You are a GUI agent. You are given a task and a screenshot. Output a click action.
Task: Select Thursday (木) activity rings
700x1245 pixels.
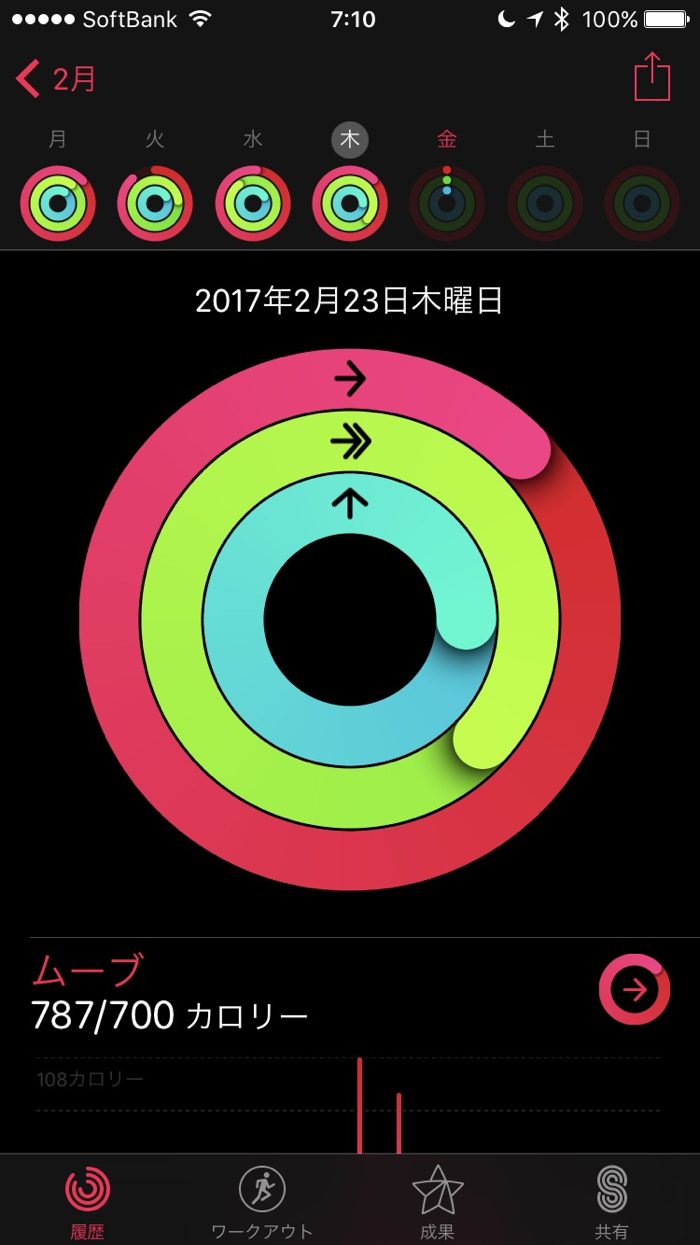tap(350, 203)
